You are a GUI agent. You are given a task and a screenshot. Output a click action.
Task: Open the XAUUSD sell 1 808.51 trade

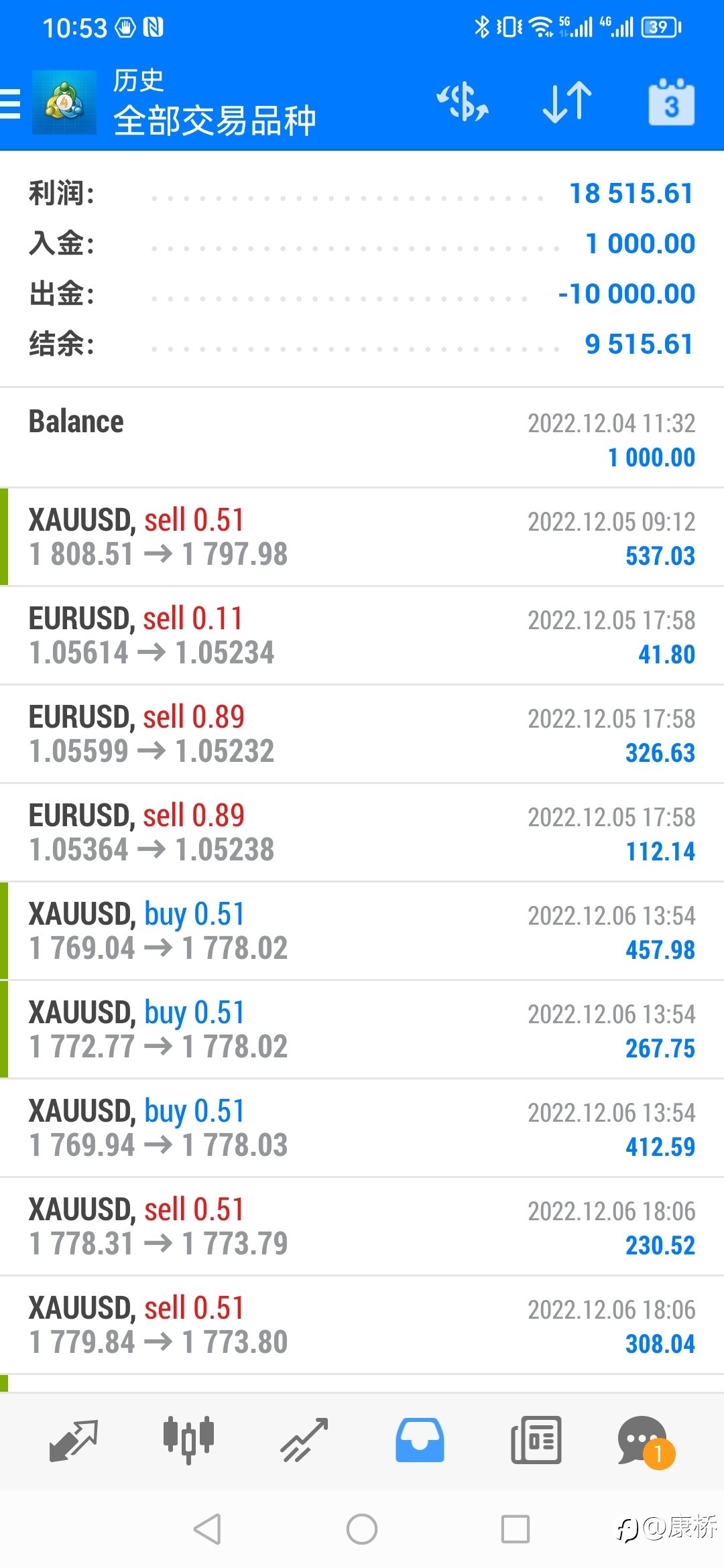point(362,537)
